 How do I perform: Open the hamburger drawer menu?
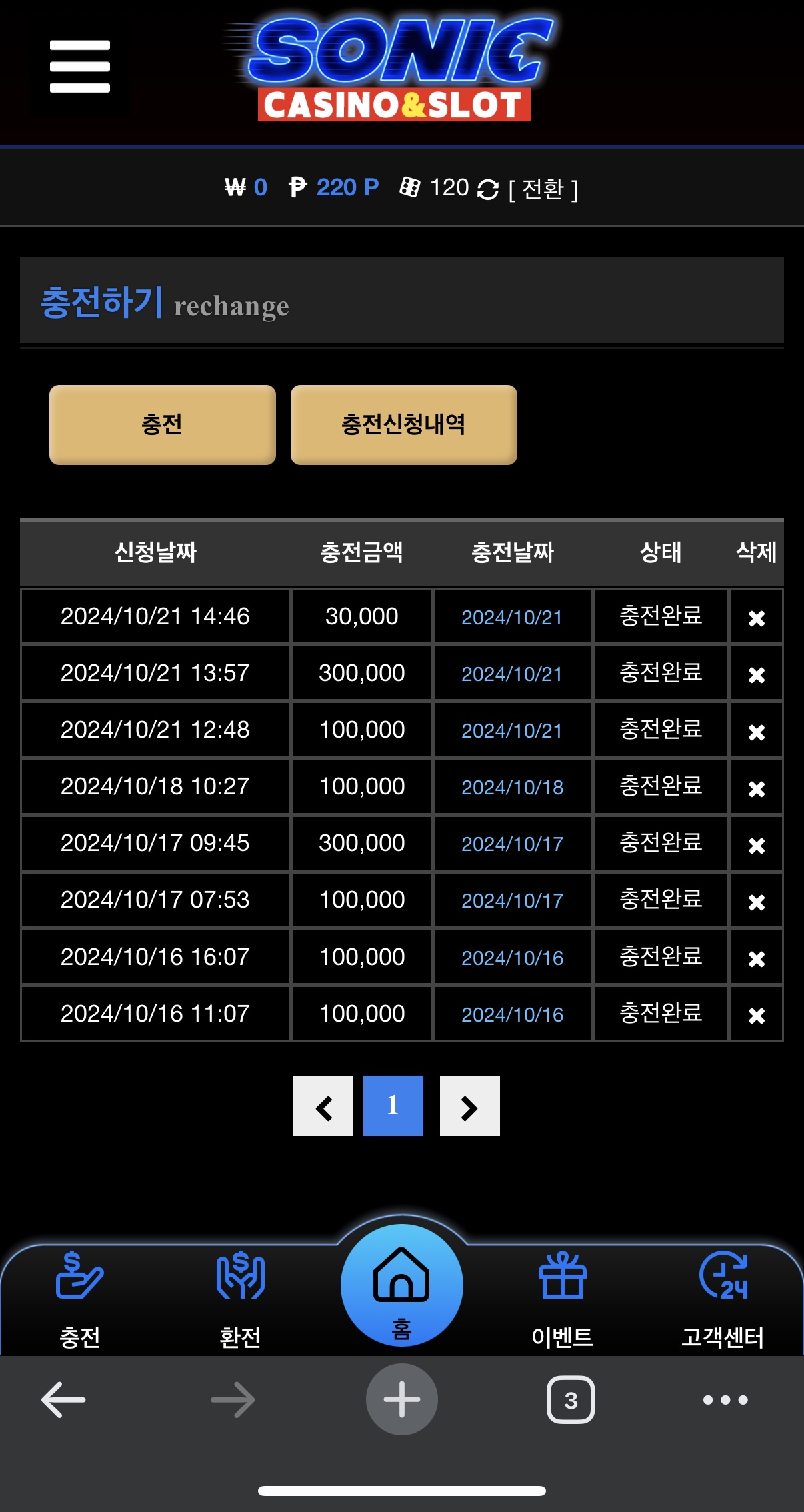[x=80, y=67]
